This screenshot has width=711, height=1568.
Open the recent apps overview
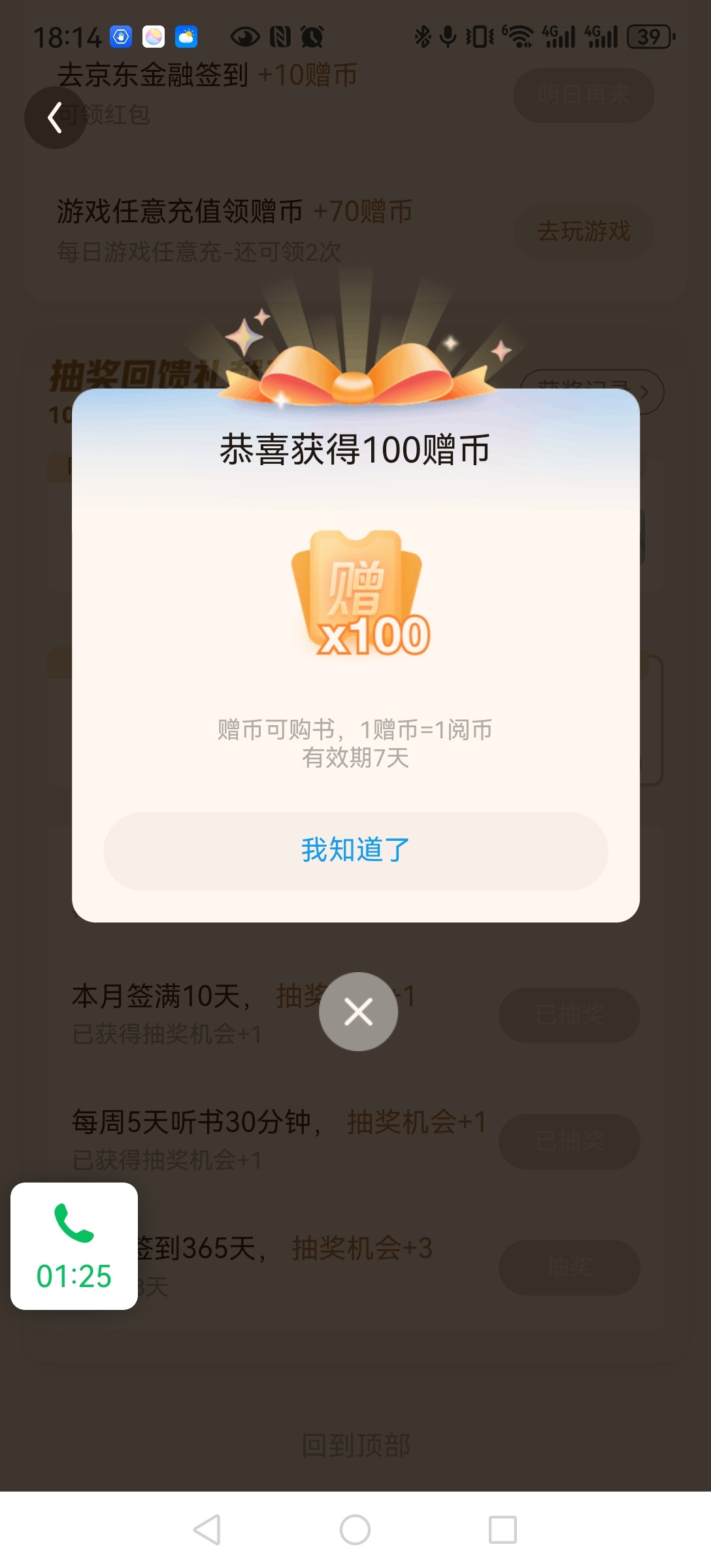coord(503,1529)
